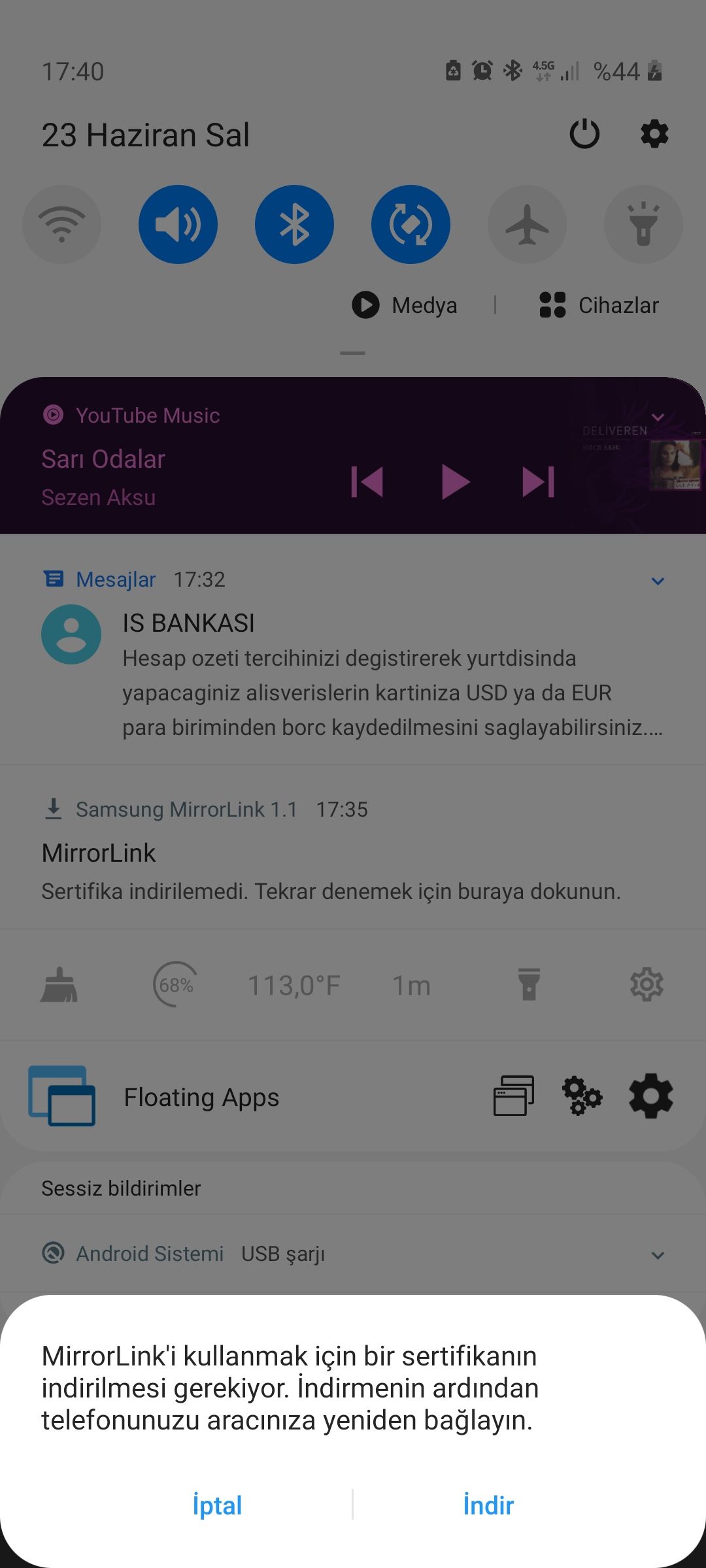
Task: Expand the Mesajlar notification
Action: [658, 581]
